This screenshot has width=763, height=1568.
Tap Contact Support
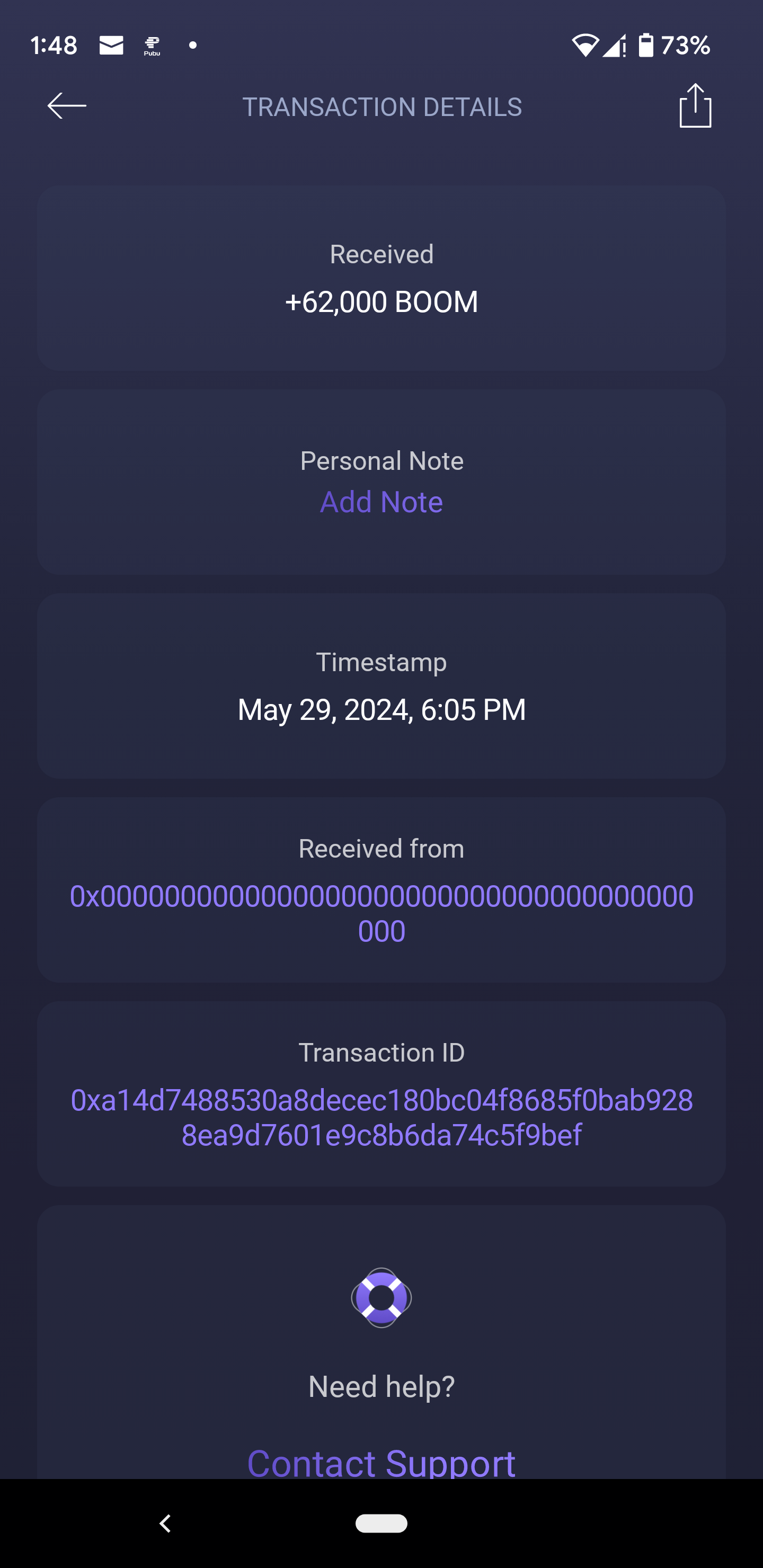point(381,1462)
